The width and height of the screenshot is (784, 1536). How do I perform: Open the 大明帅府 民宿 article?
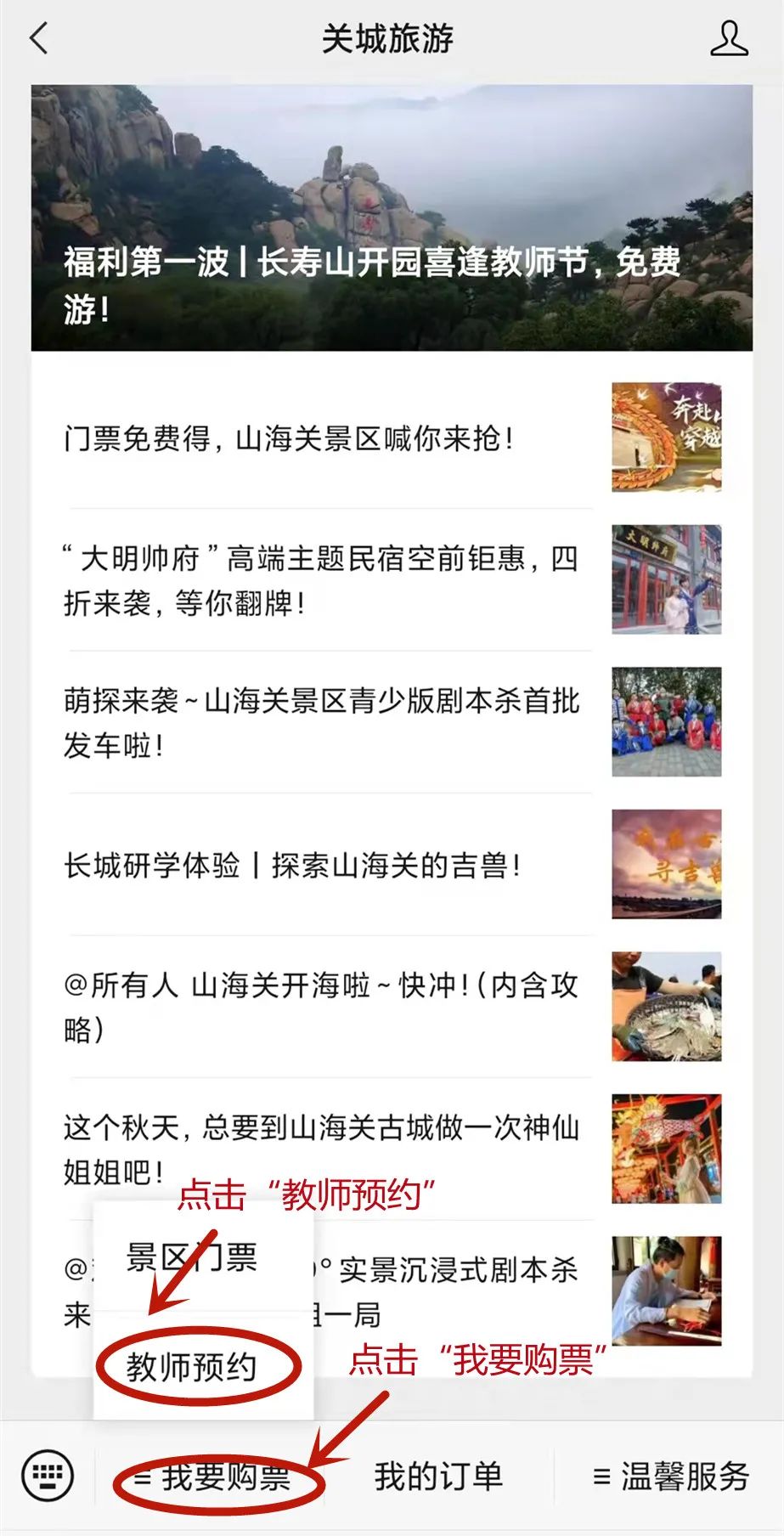[392, 580]
